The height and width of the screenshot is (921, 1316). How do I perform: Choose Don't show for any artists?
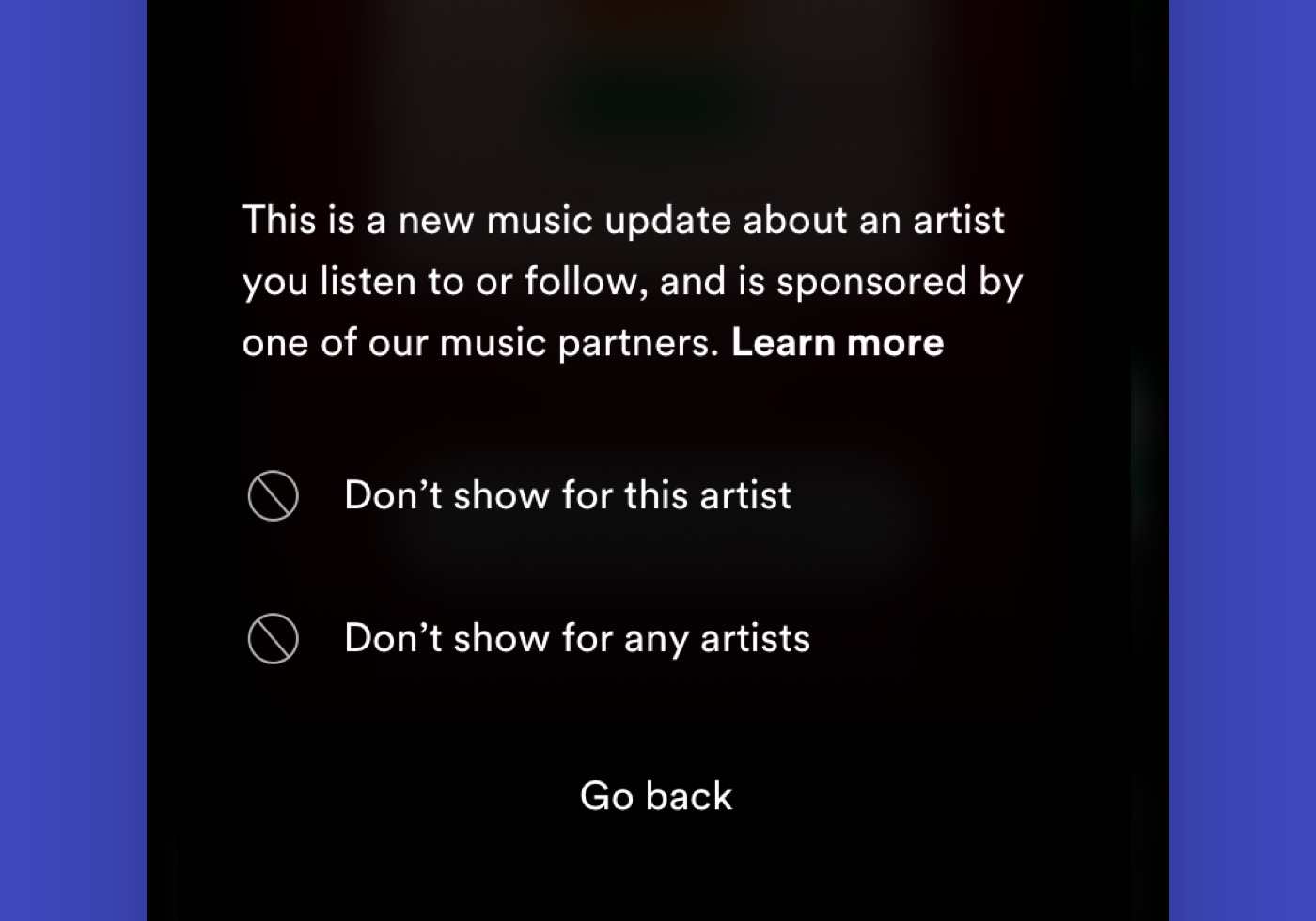click(x=576, y=638)
